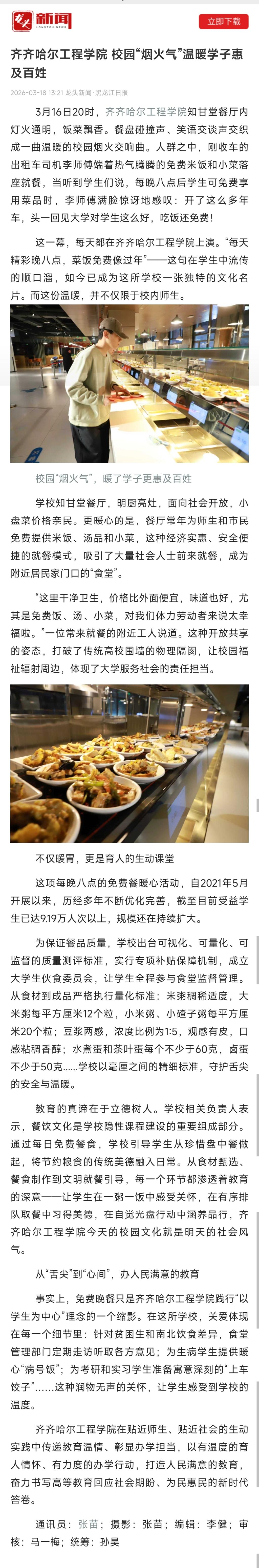Open the 齐齐哈尔工程学院 link in the first paragraph
This screenshot has width=259, height=1568.
click(146, 112)
